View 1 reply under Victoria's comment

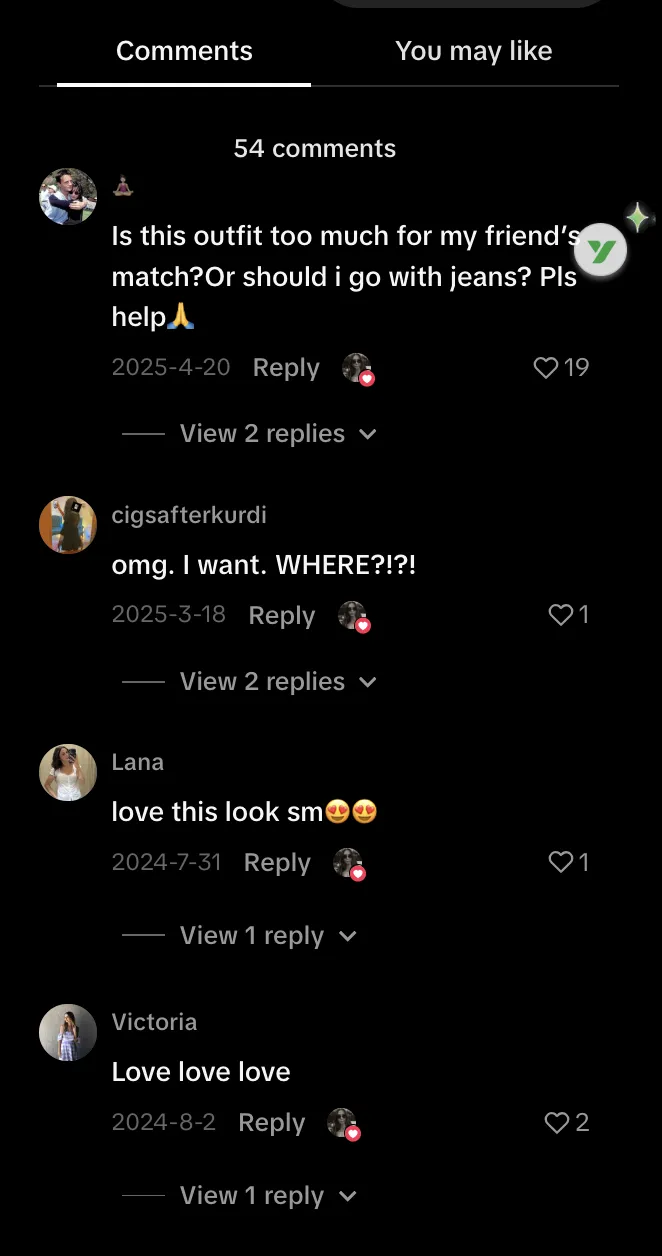coord(252,1196)
